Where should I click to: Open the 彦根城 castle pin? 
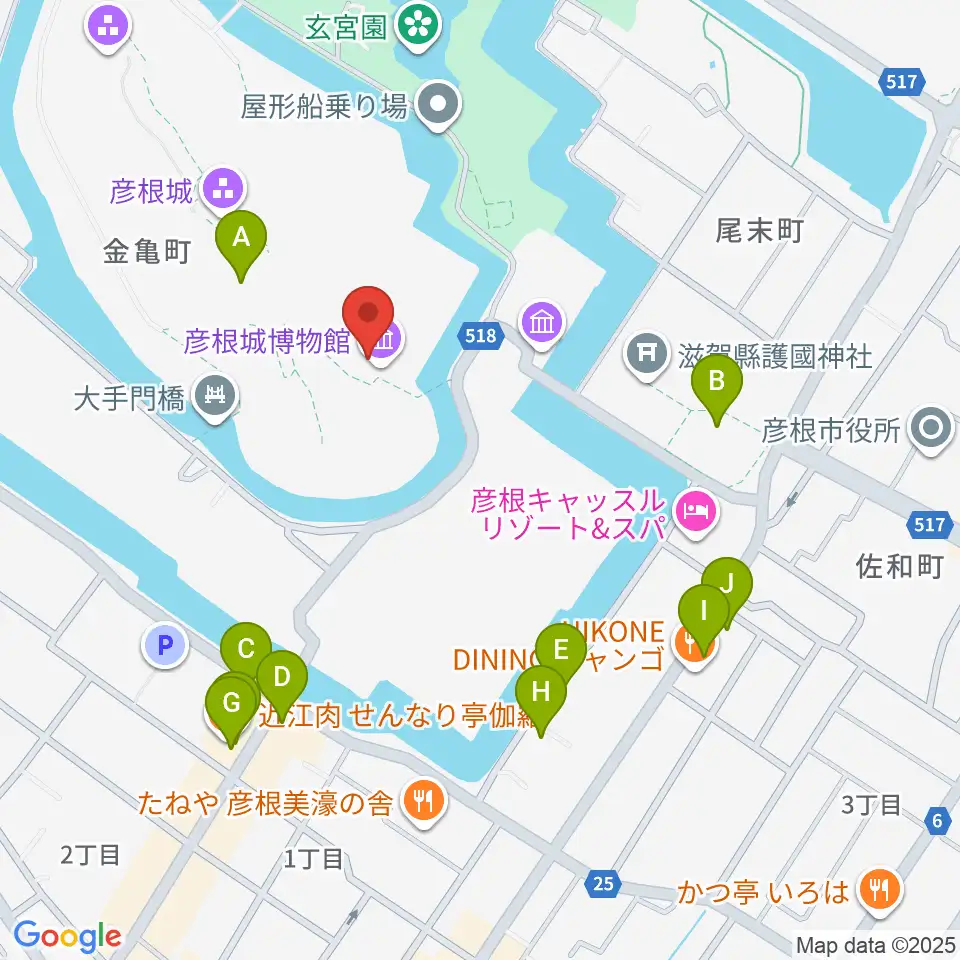(x=222, y=190)
